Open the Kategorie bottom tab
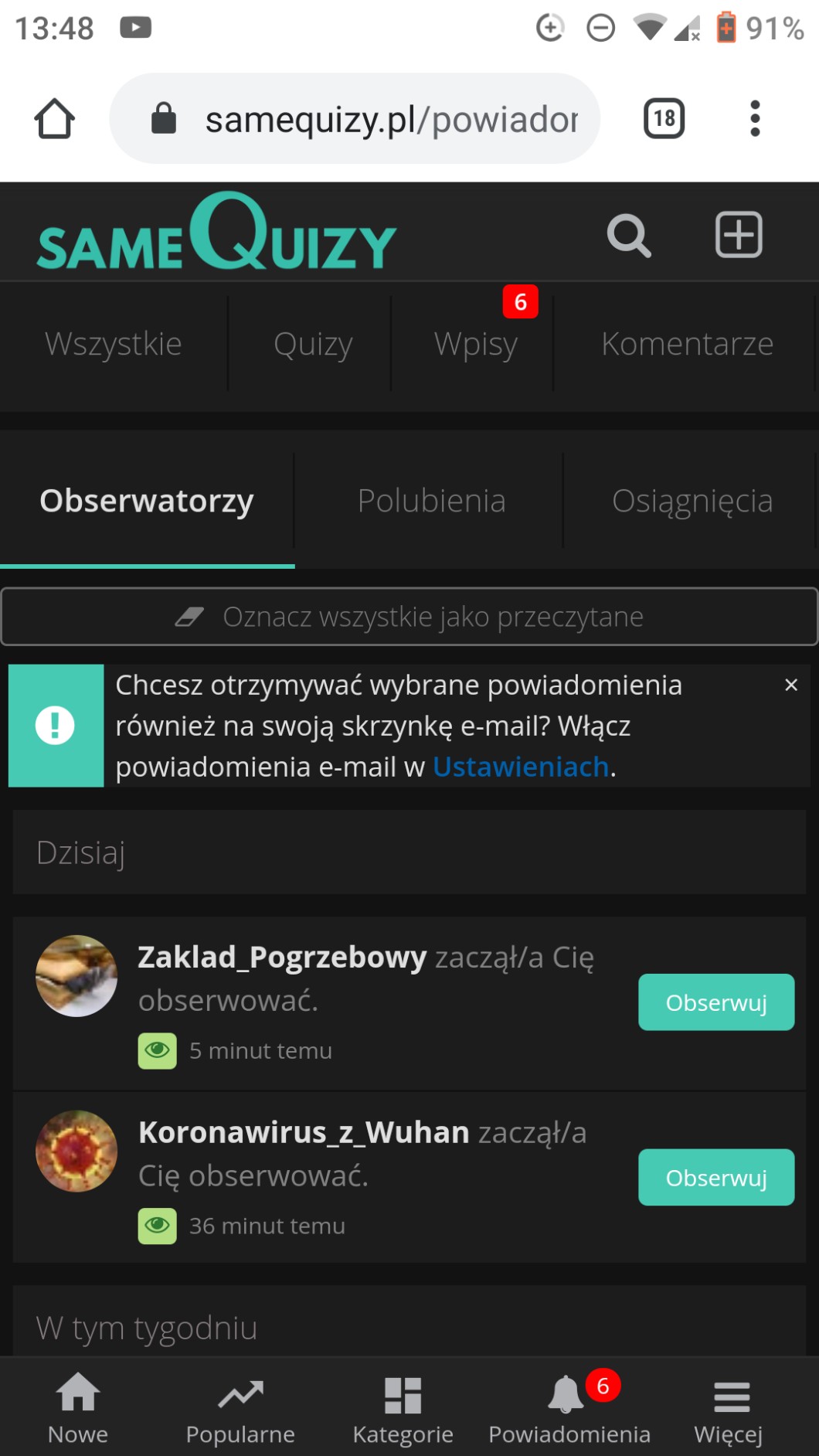The width and height of the screenshot is (819, 1456). (x=403, y=1408)
